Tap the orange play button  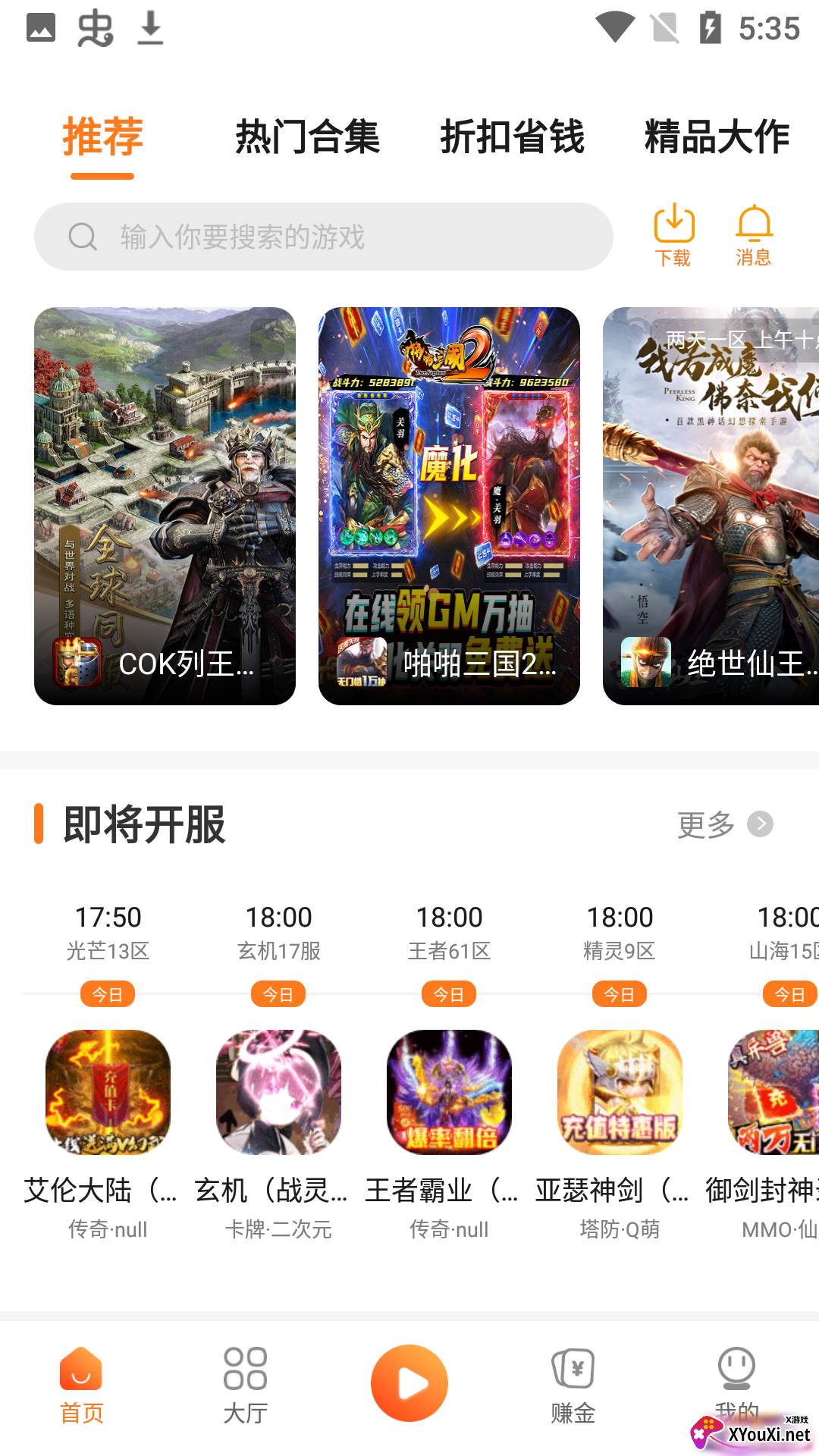409,1383
